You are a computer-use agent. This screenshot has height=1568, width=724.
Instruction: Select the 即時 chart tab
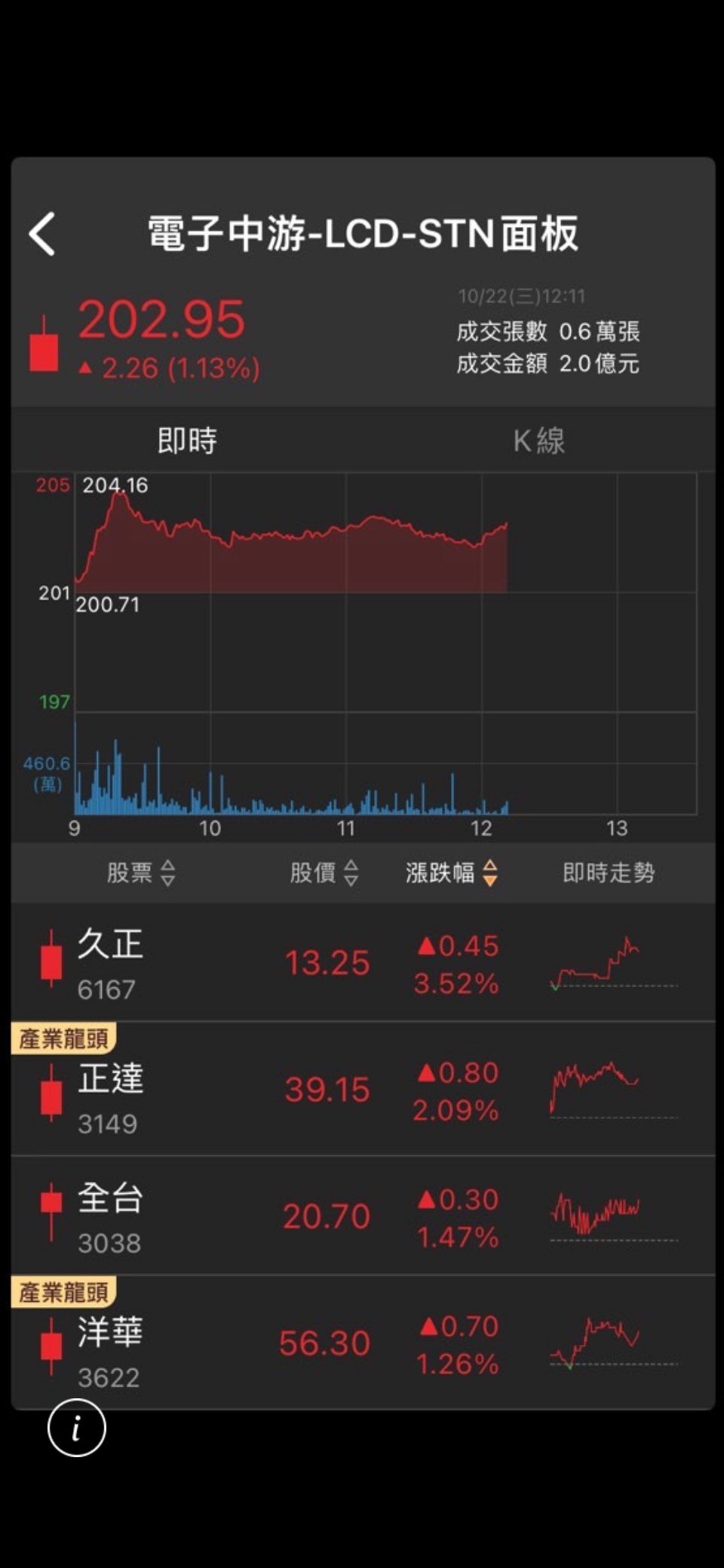[x=187, y=440]
